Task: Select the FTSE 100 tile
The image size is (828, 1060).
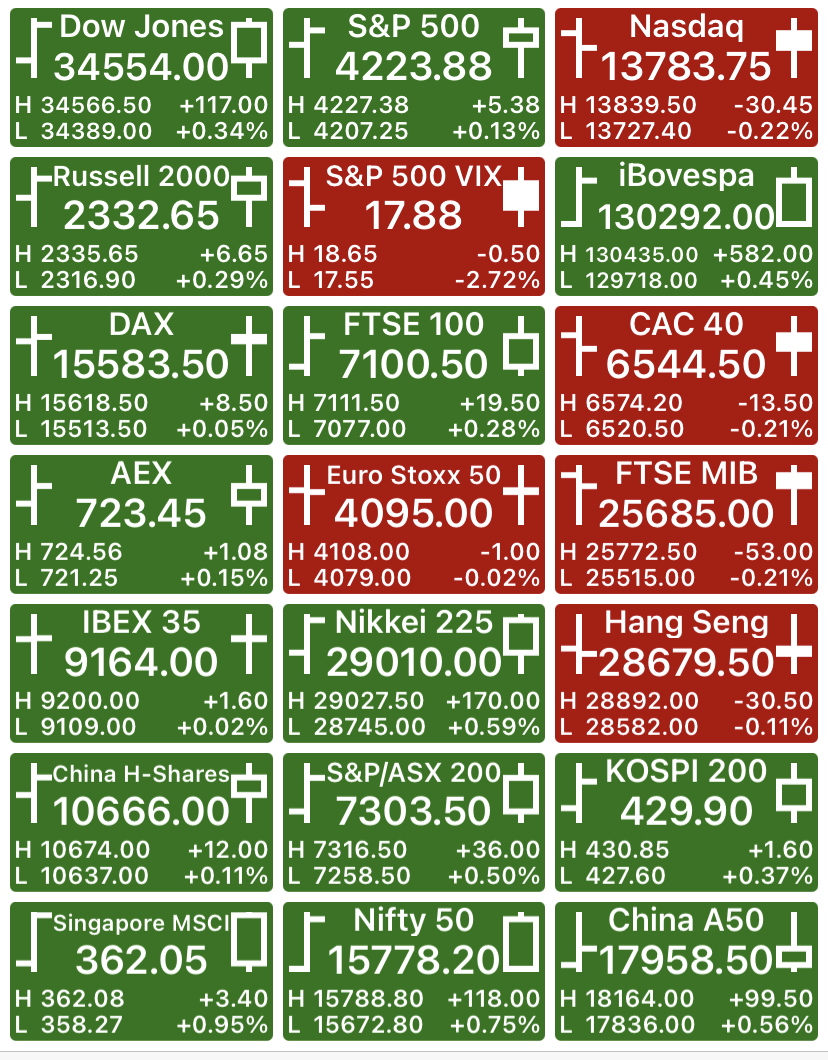Action: (x=414, y=375)
